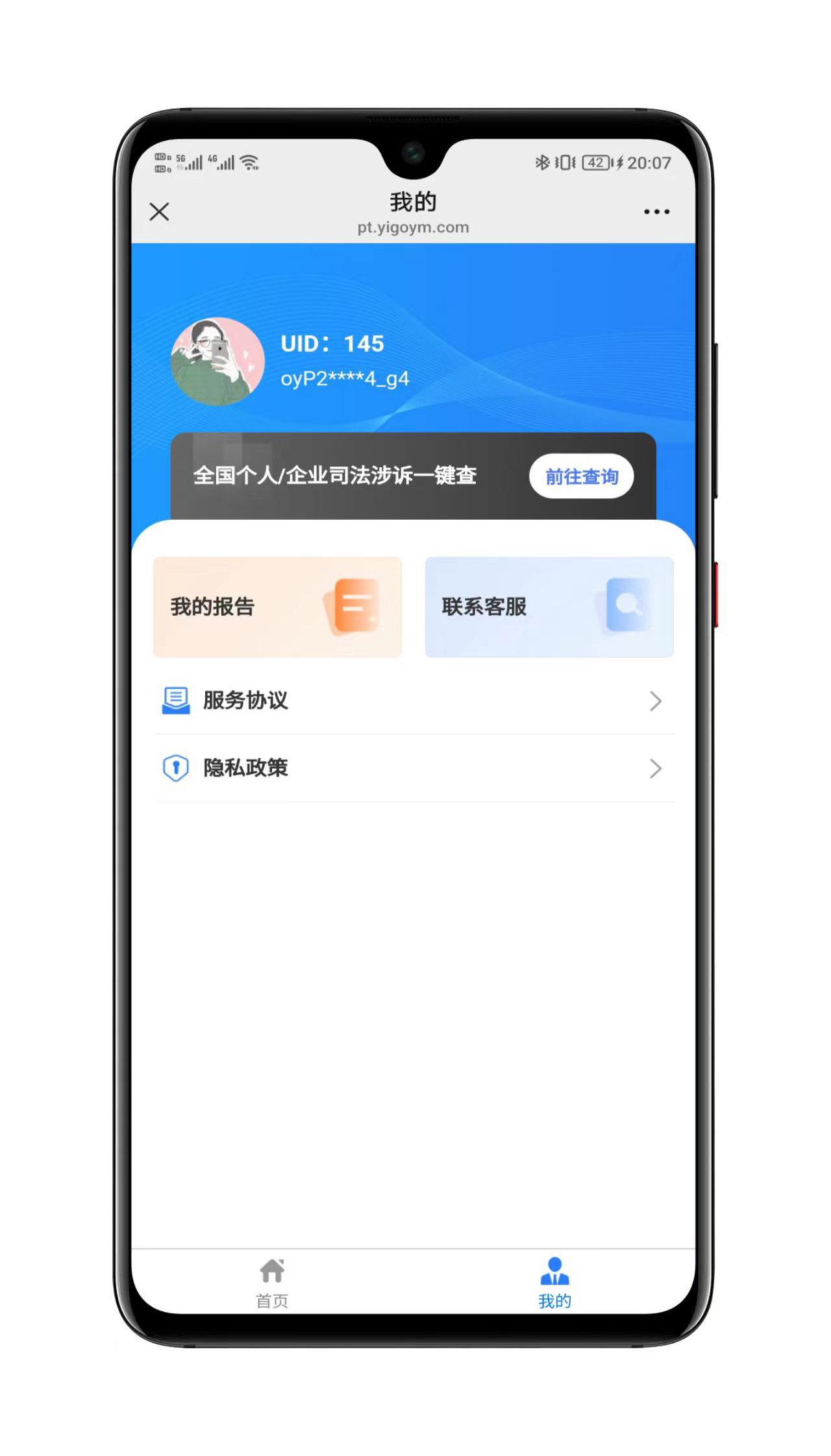Image resolution: width=831 pixels, height=1456 pixels.
Task: Close the web page with the X icon
Action: pos(159,212)
